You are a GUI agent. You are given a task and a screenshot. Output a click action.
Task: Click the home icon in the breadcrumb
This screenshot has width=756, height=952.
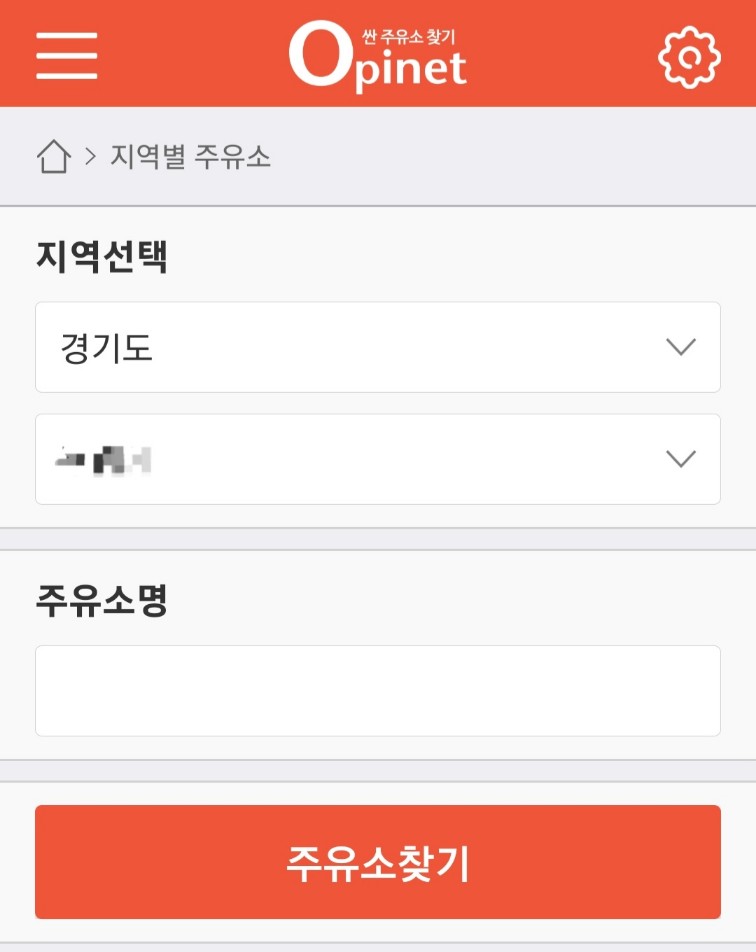click(x=54, y=155)
